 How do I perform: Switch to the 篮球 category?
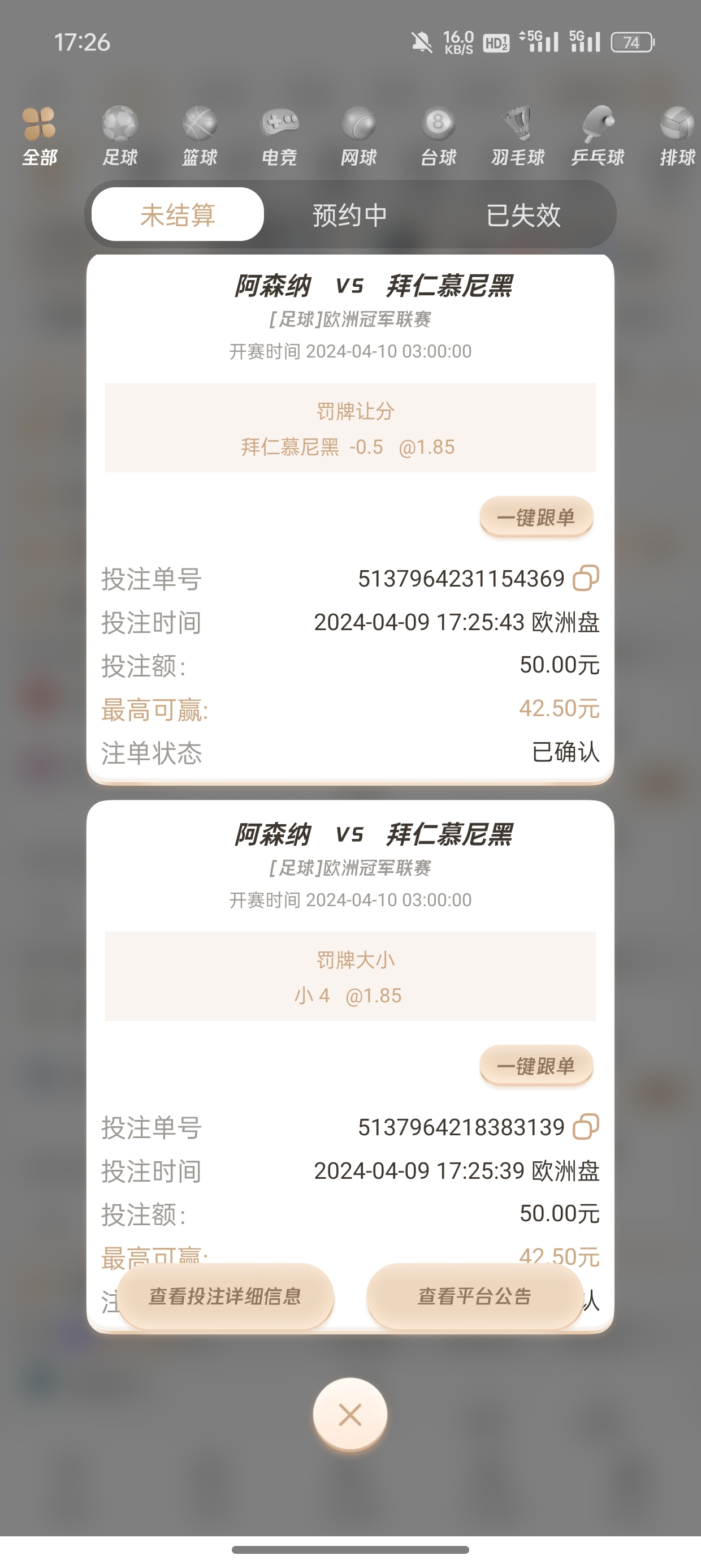[200, 136]
